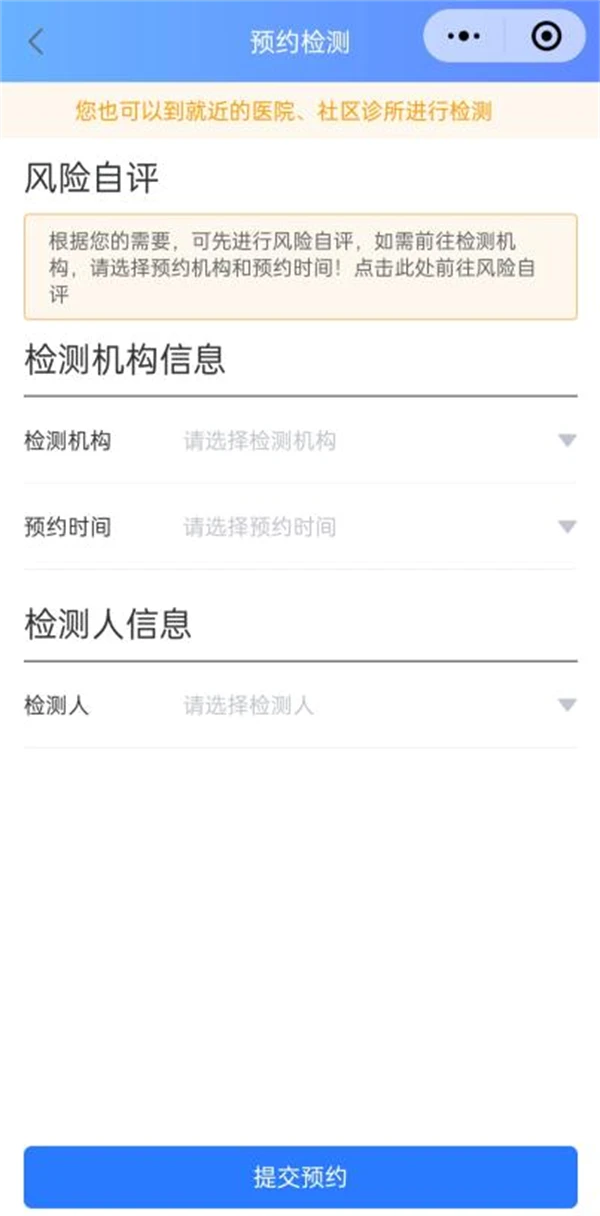Submit with the 提交预约 button

coord(300,1177)
